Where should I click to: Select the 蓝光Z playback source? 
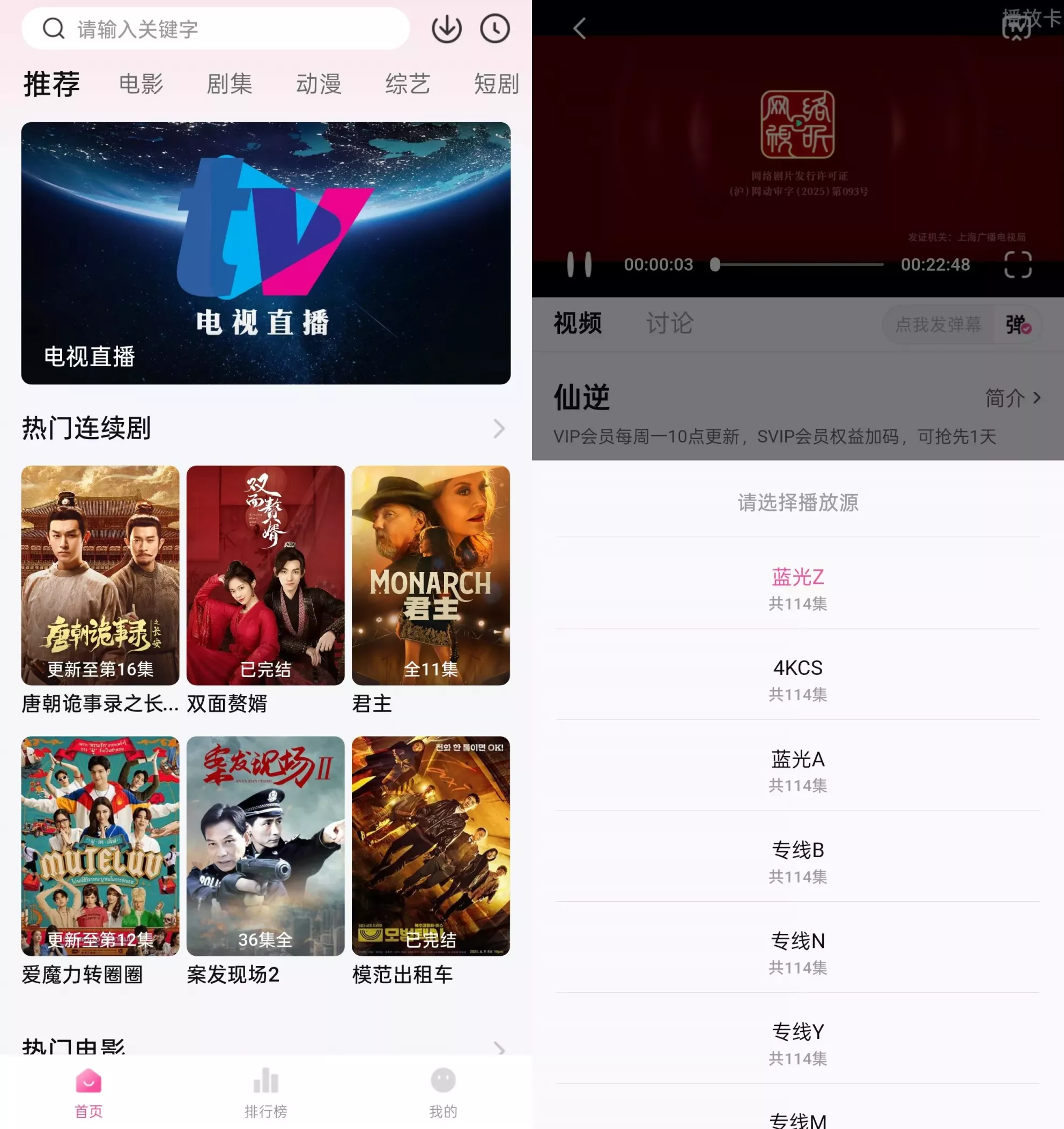(797, 588)
